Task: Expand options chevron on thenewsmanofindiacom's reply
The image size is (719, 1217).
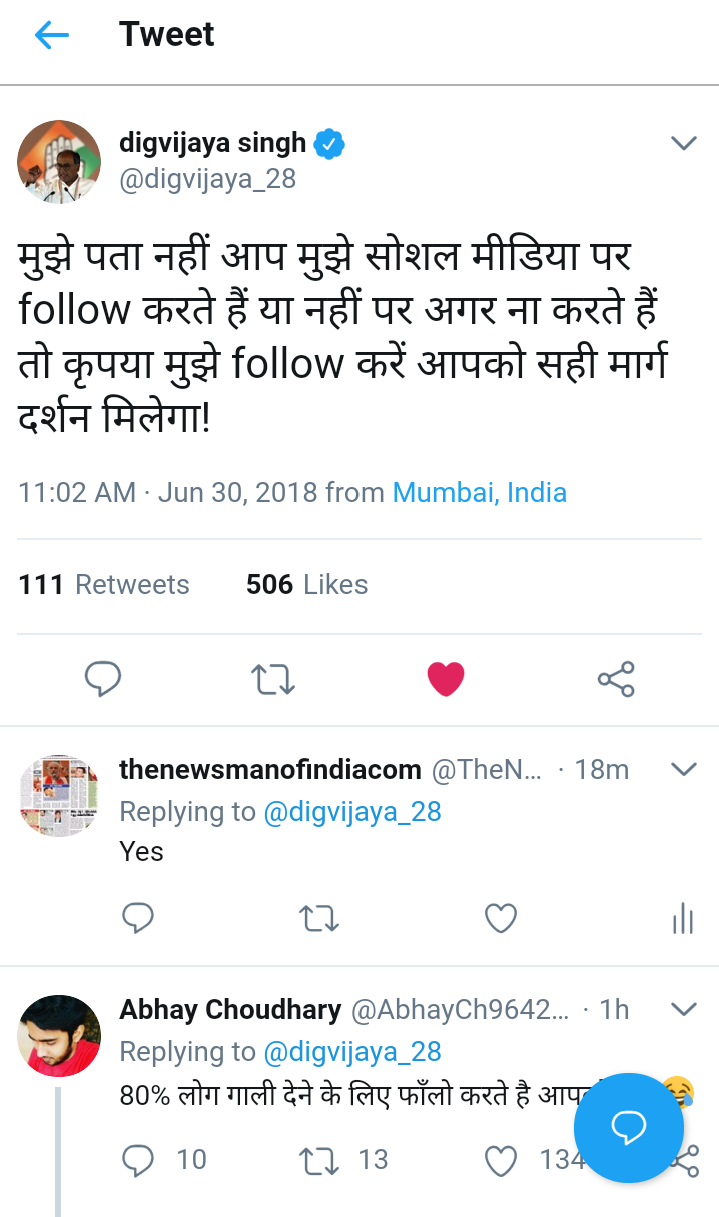Action: click(683, 769)
